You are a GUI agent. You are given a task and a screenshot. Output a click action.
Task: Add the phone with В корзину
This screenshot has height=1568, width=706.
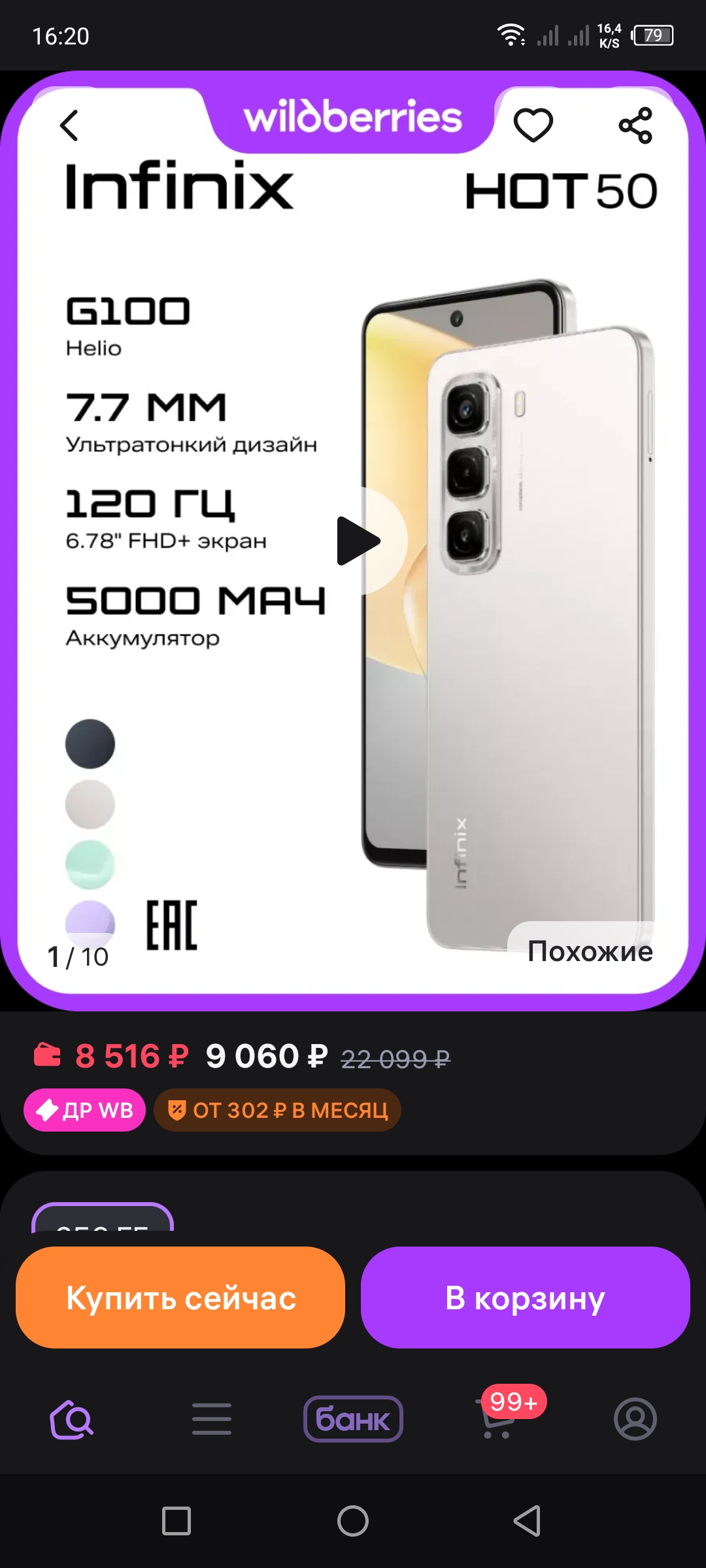tap(525, 1298)
